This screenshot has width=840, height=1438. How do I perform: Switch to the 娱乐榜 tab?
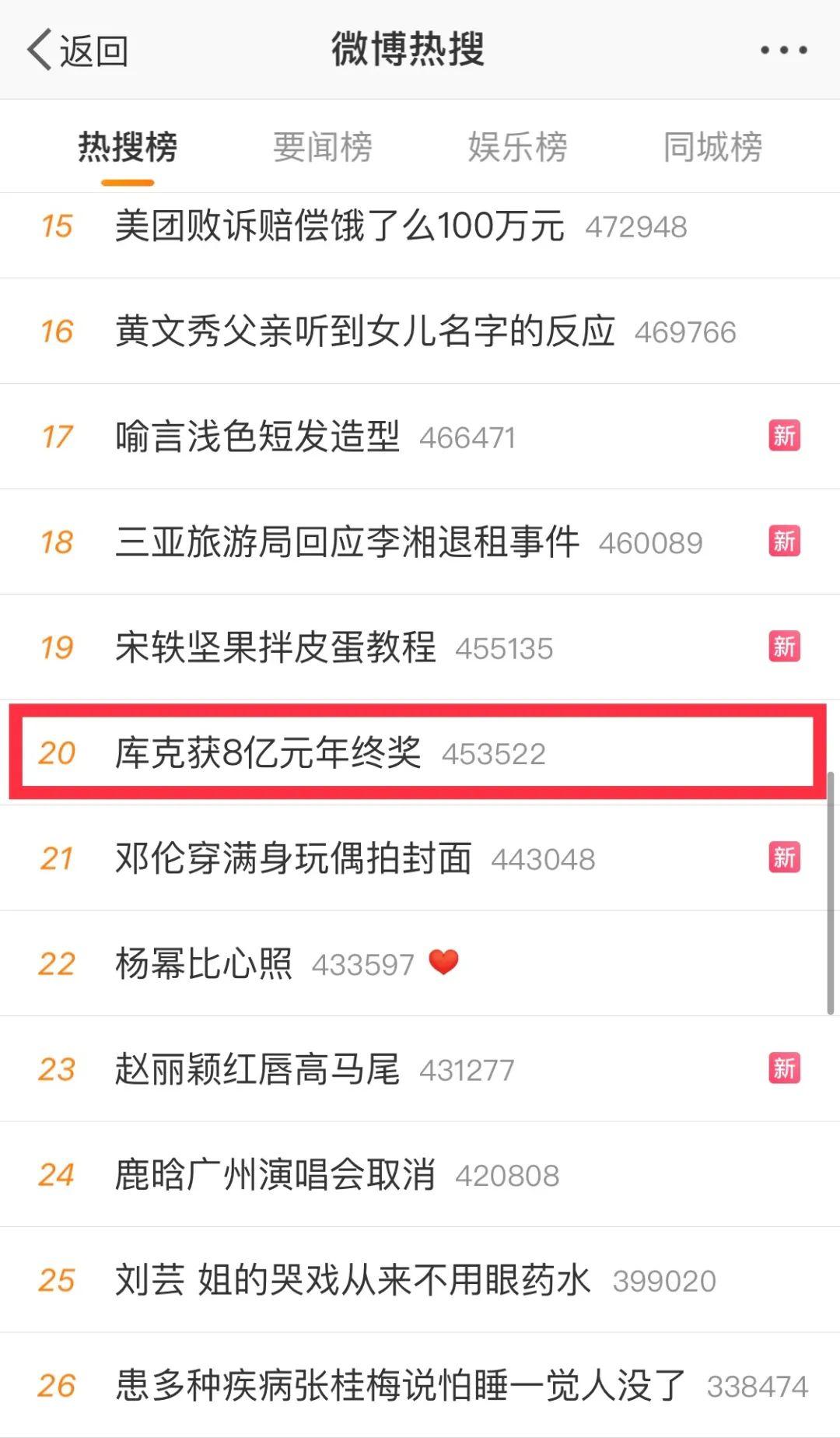[517, 147]
